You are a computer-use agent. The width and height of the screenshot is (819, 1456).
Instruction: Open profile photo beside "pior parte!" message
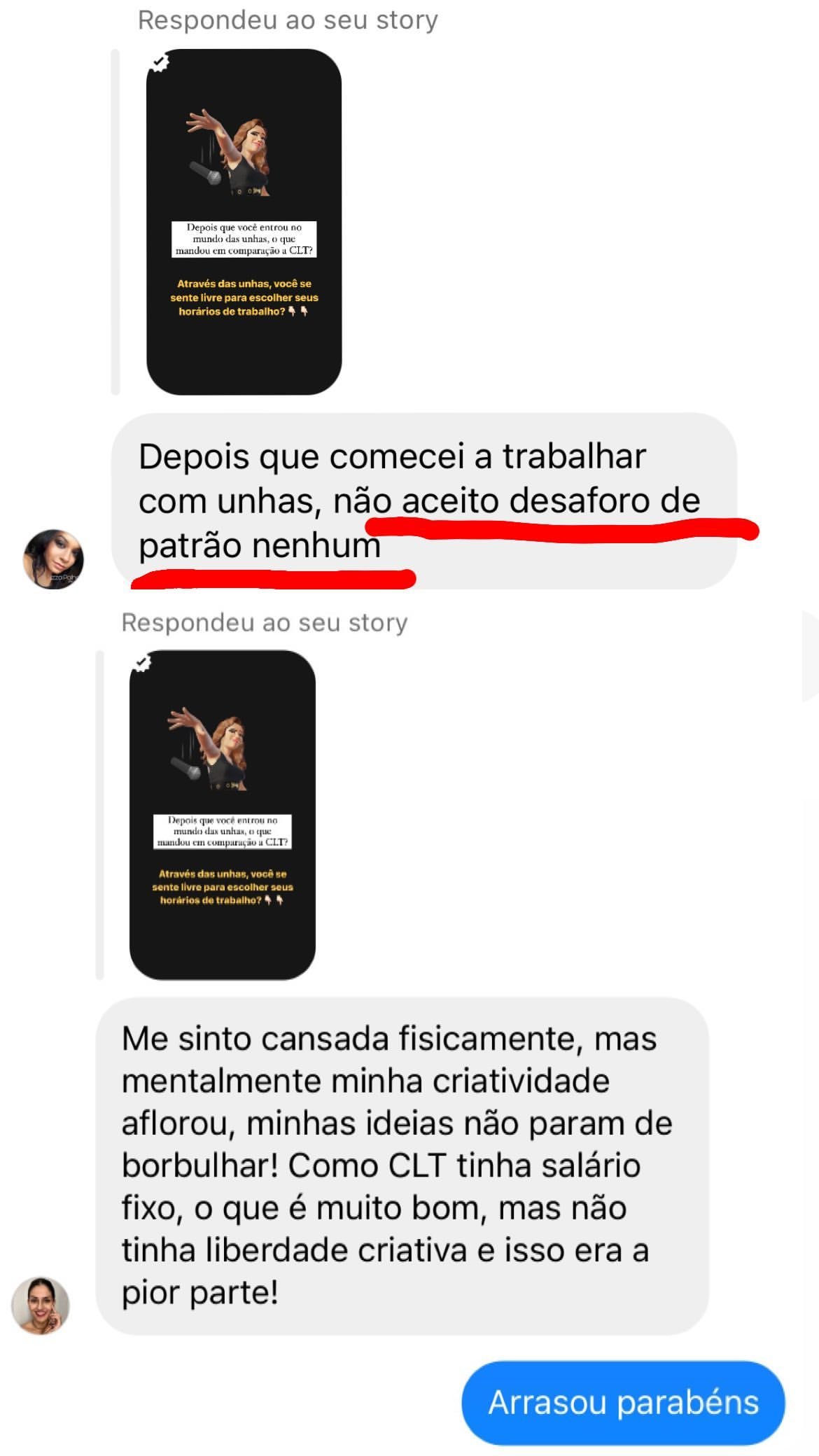tap(41, 1305)
